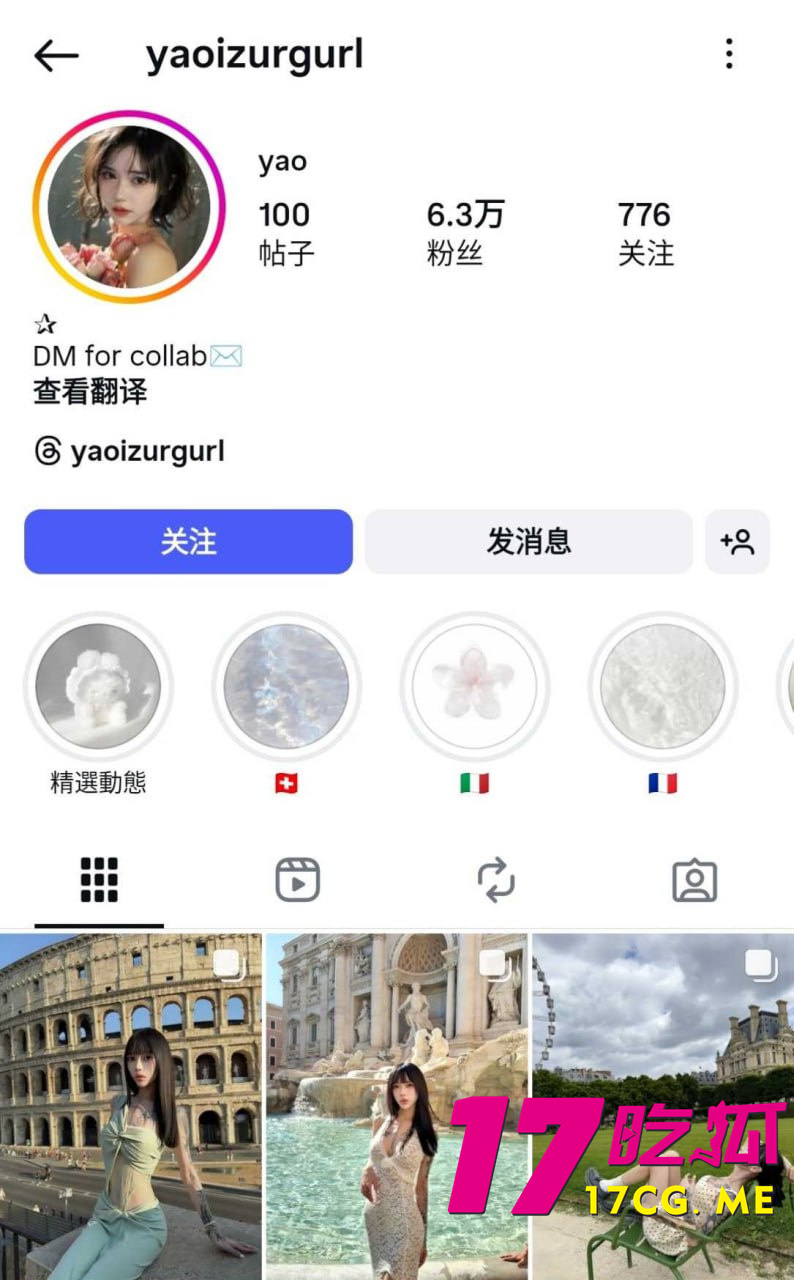Tap 查看翻译 to translate the bio

pos(90,392)
